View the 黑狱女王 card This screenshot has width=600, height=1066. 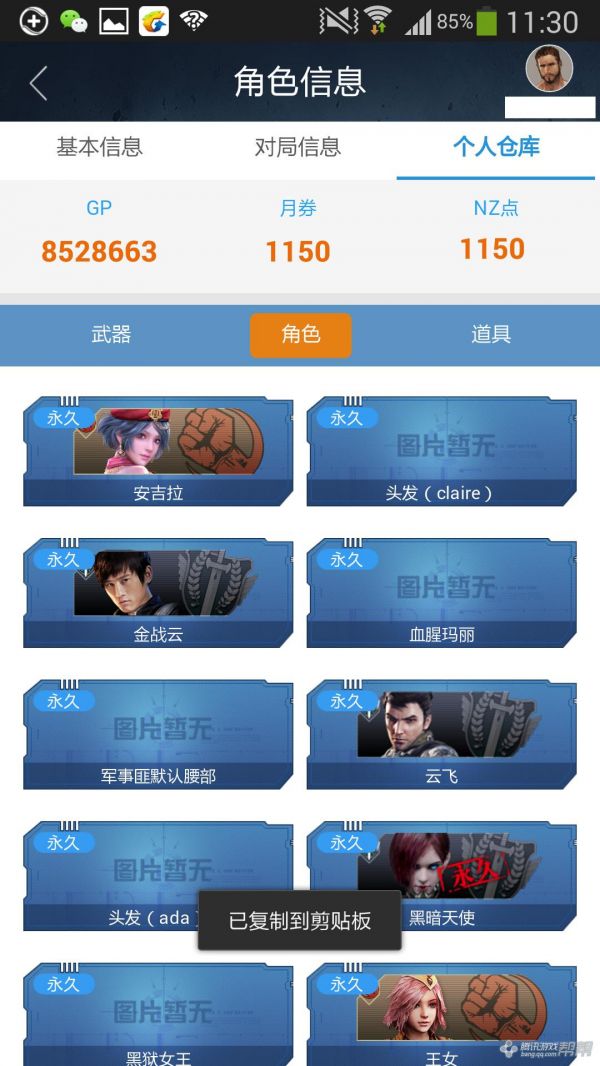tap(158, 1015)
